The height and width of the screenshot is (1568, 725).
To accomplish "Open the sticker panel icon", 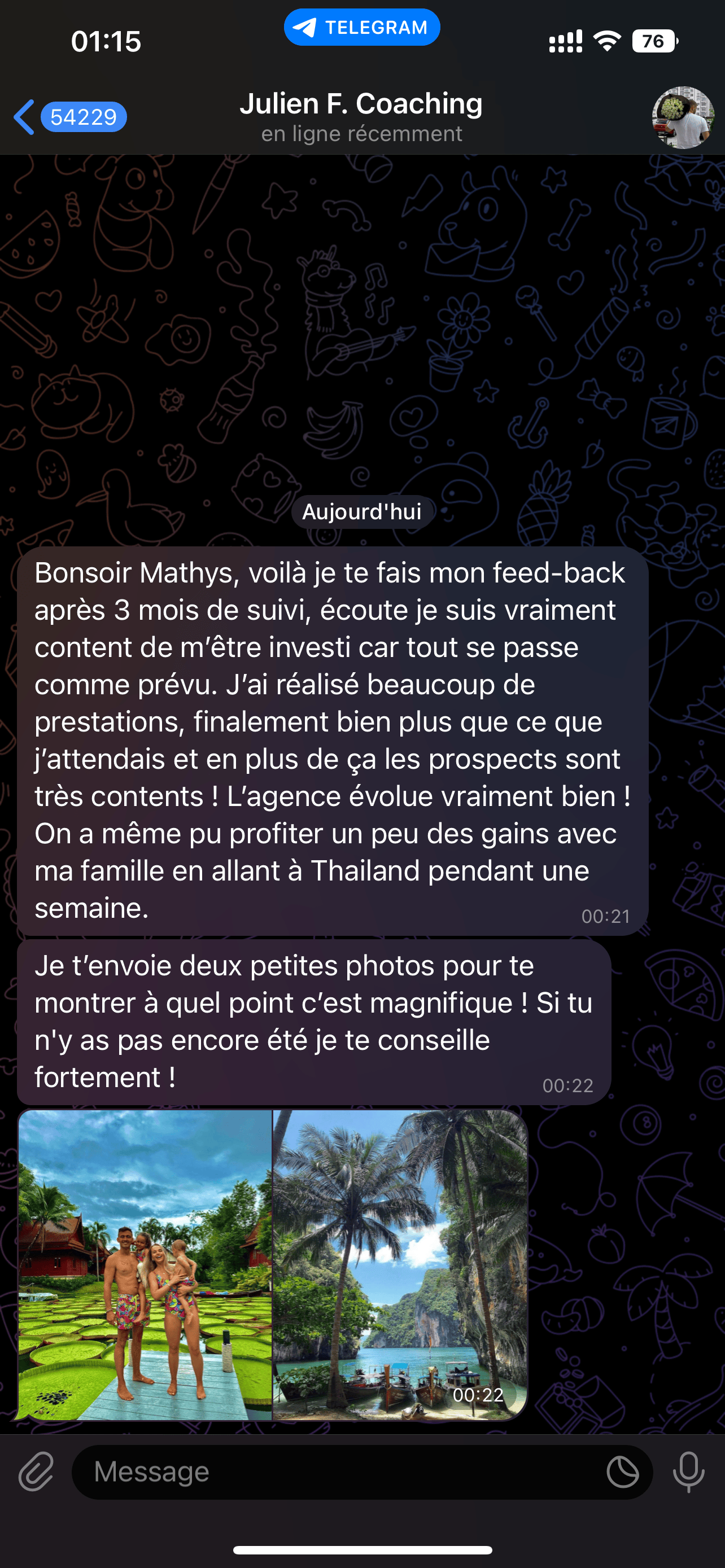I will (x=622, y=1473).
